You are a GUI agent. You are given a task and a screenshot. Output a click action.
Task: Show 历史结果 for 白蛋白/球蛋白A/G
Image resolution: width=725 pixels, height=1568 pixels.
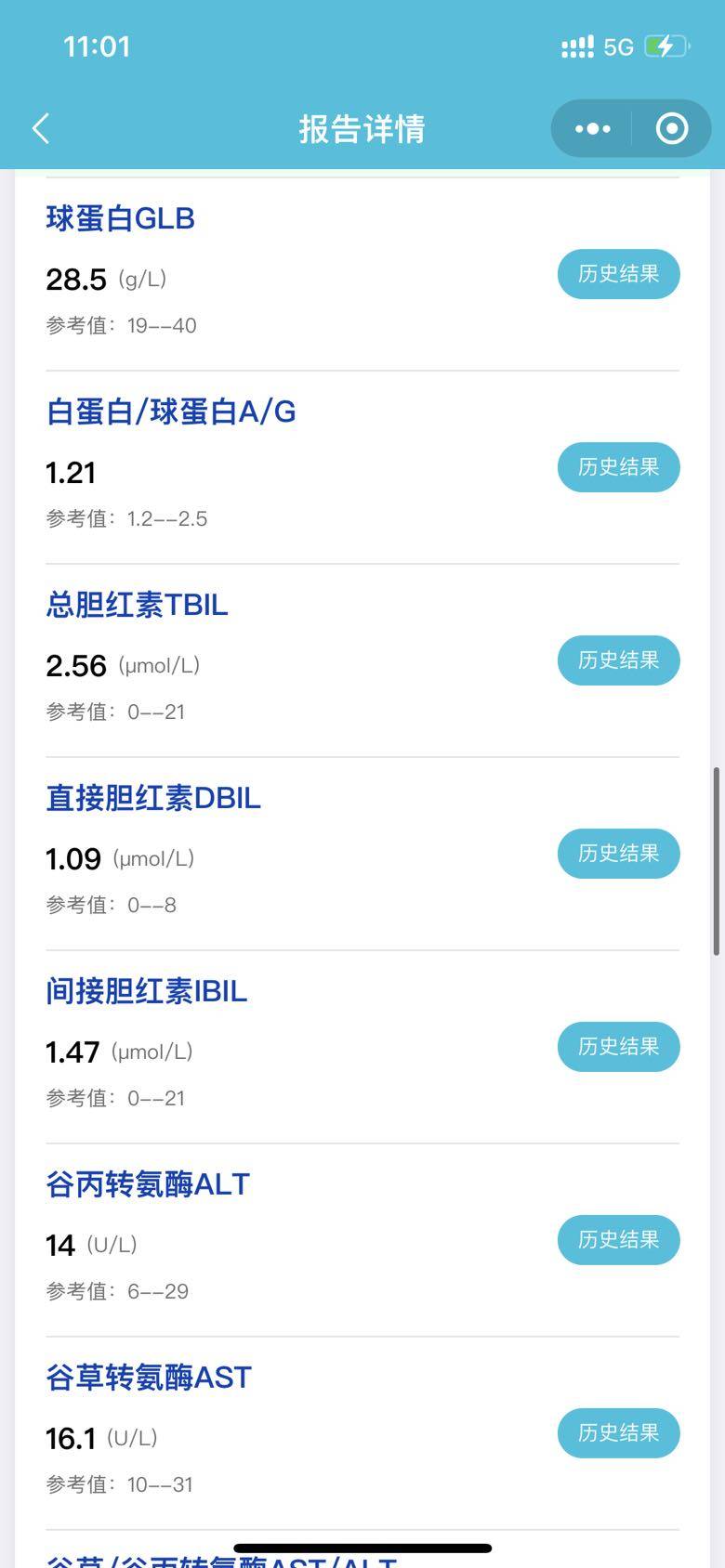618,467
